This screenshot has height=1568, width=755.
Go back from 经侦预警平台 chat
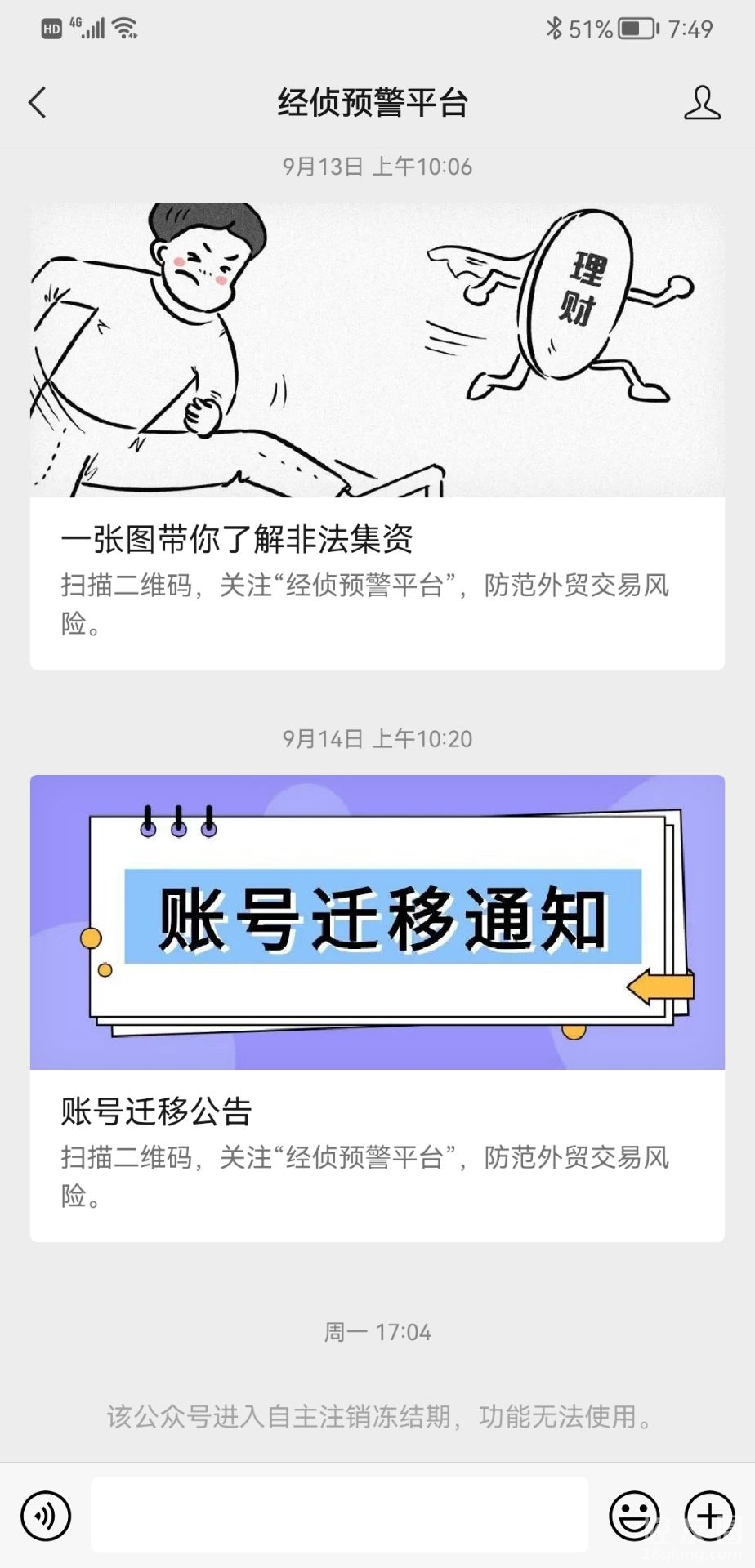pos(38,103)
